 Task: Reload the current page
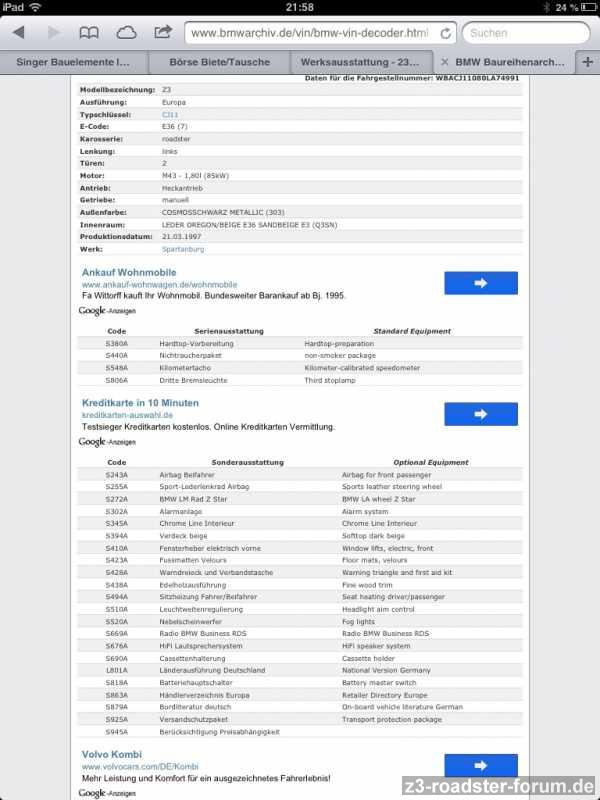click(x=443, y=33)
